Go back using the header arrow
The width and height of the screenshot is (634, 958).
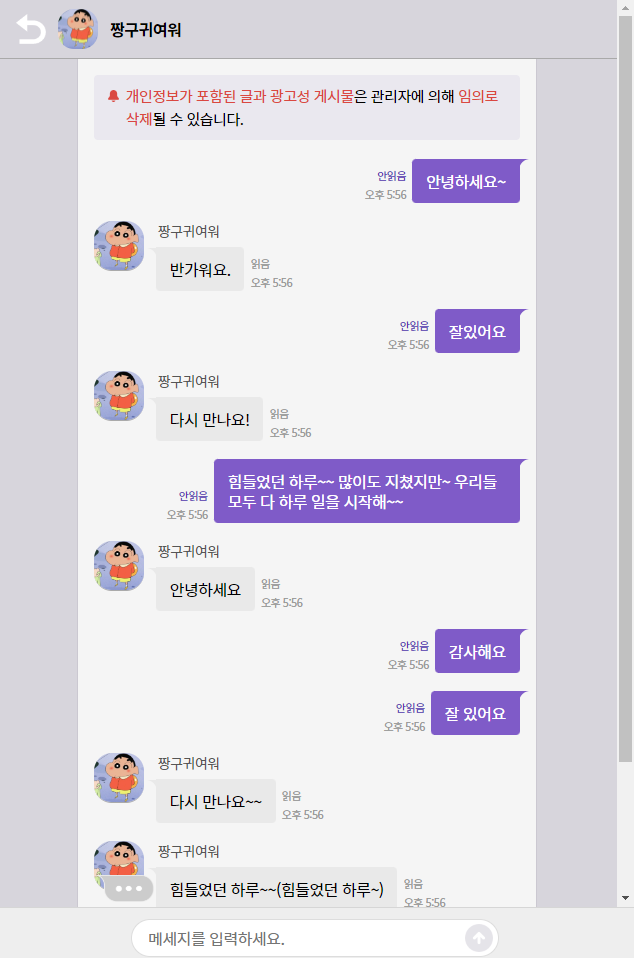pyautogui.click(x=31, y=31)
